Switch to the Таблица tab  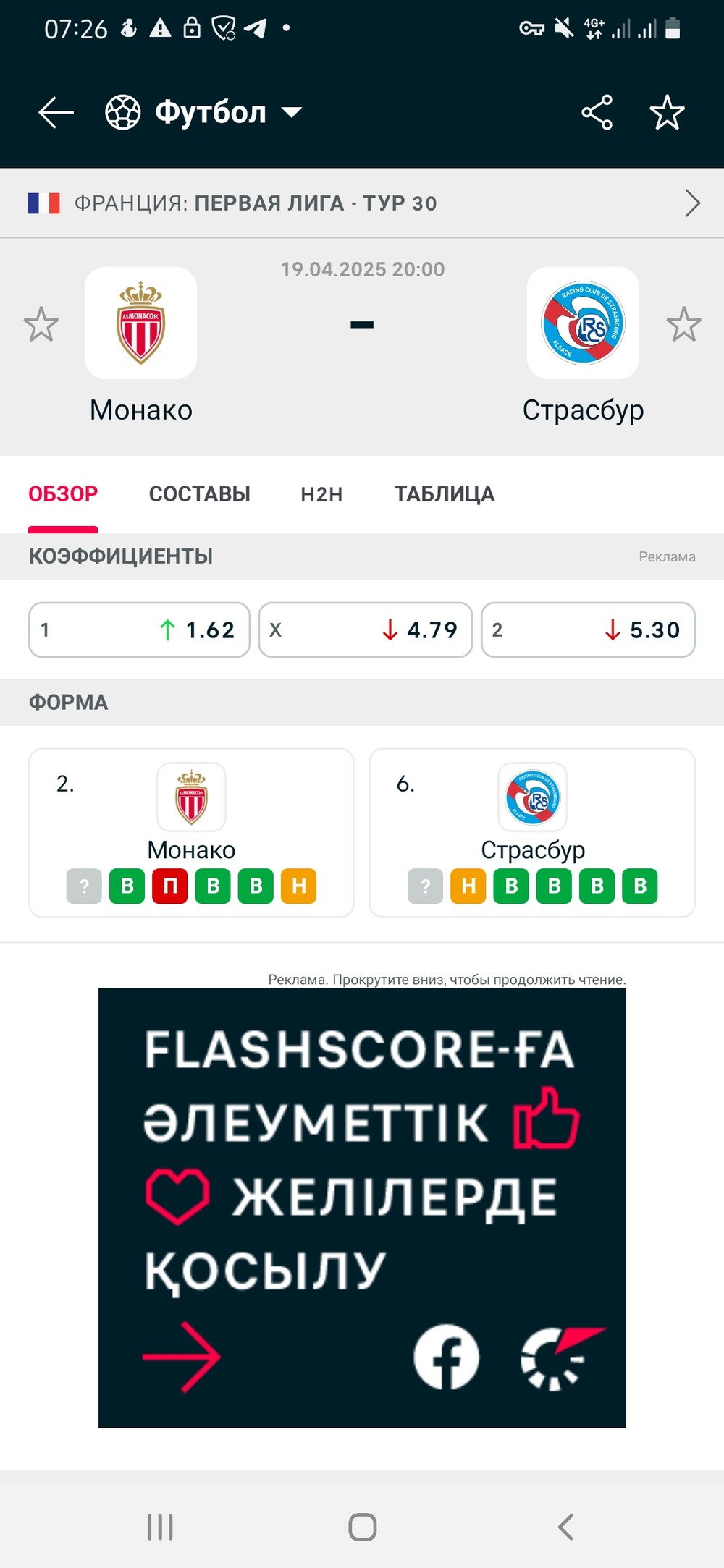coord(444,494)
